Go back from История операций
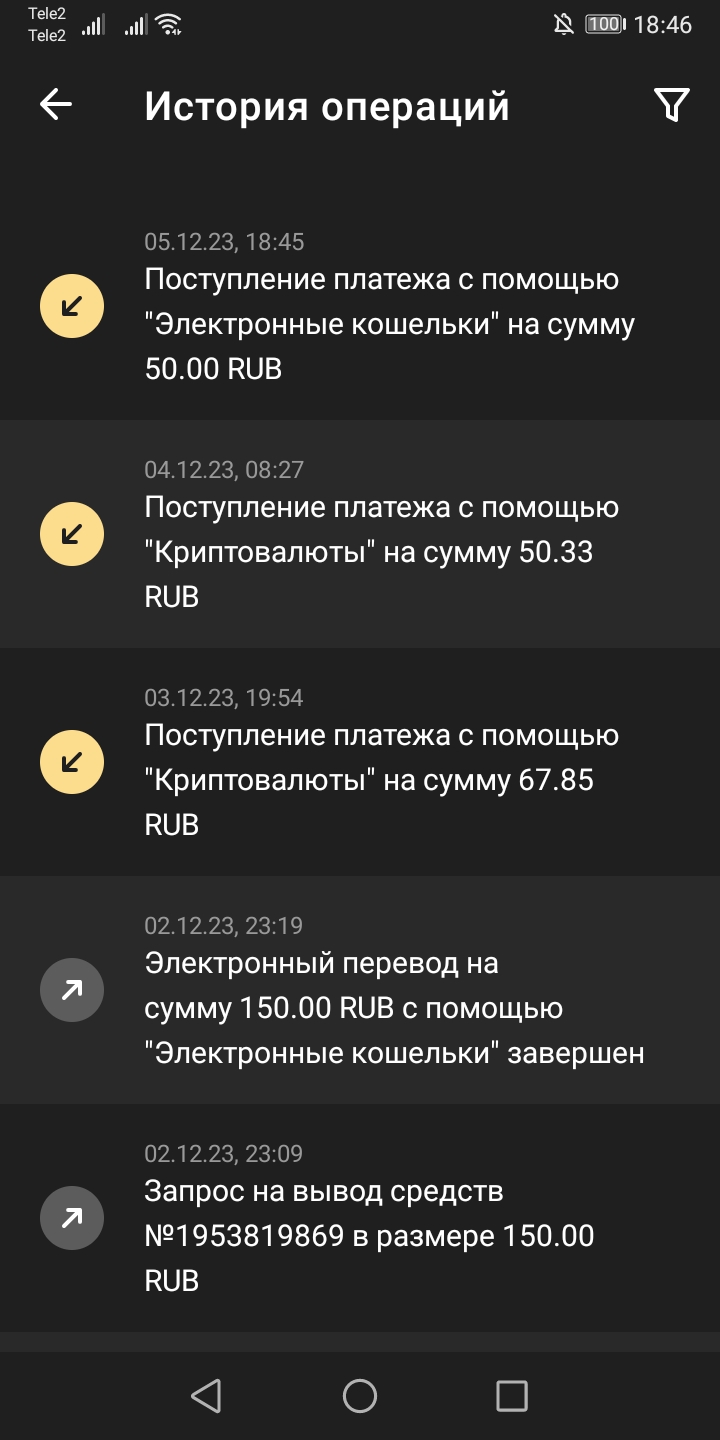 point(56,105)
